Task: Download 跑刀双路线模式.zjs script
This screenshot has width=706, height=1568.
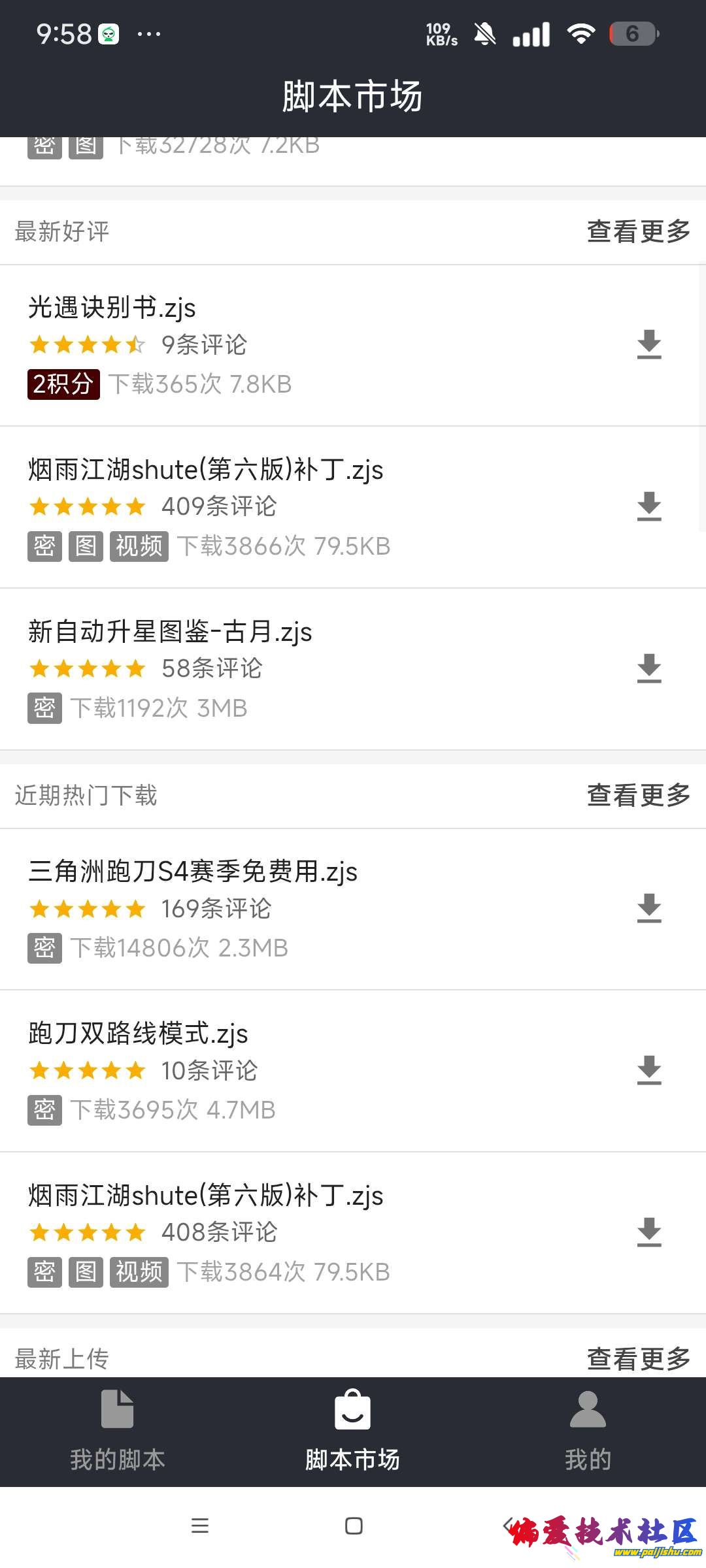Action: tap(649, 1070)
